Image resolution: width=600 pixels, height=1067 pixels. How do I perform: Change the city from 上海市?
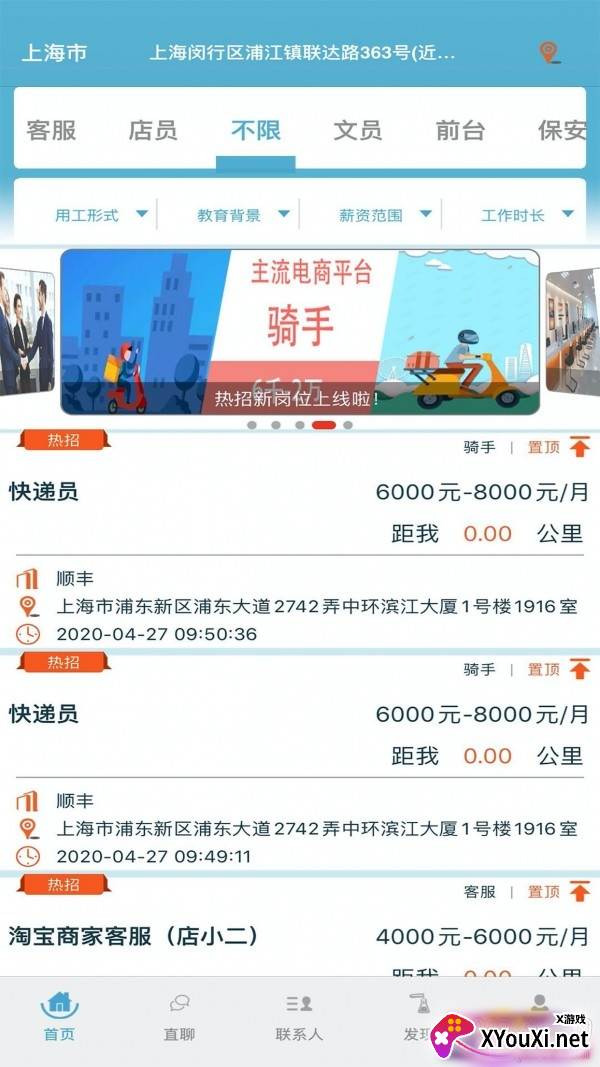coord(55,53)
